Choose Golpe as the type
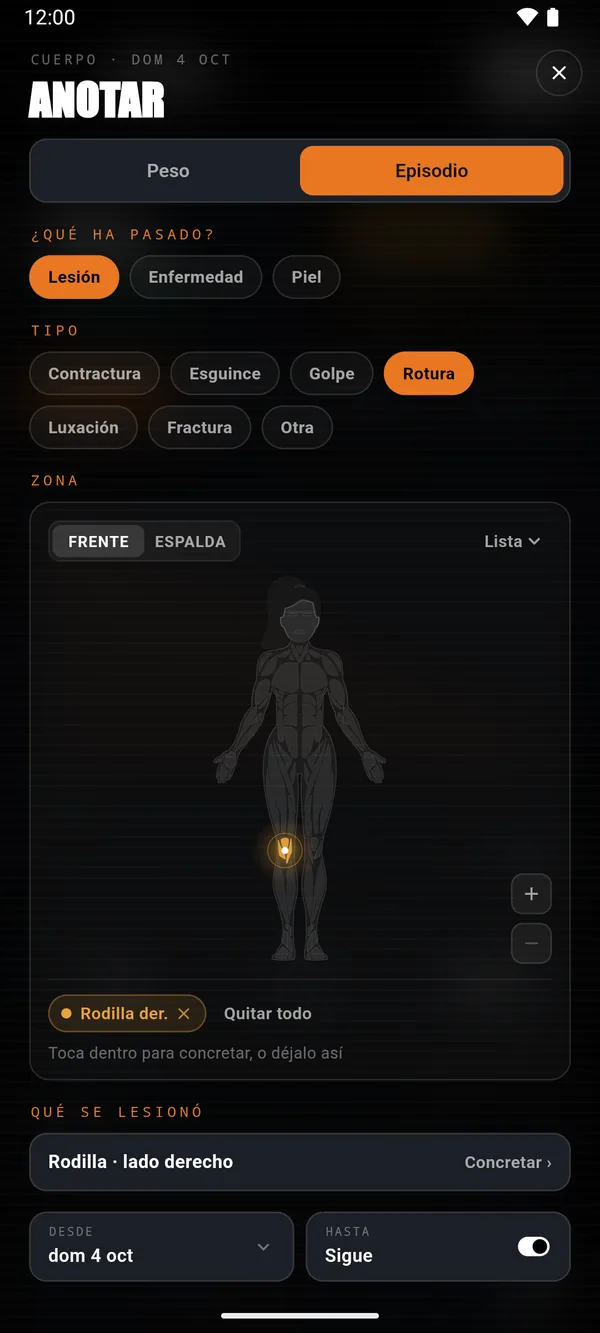 pyautogui.click(x=332, y=374)
